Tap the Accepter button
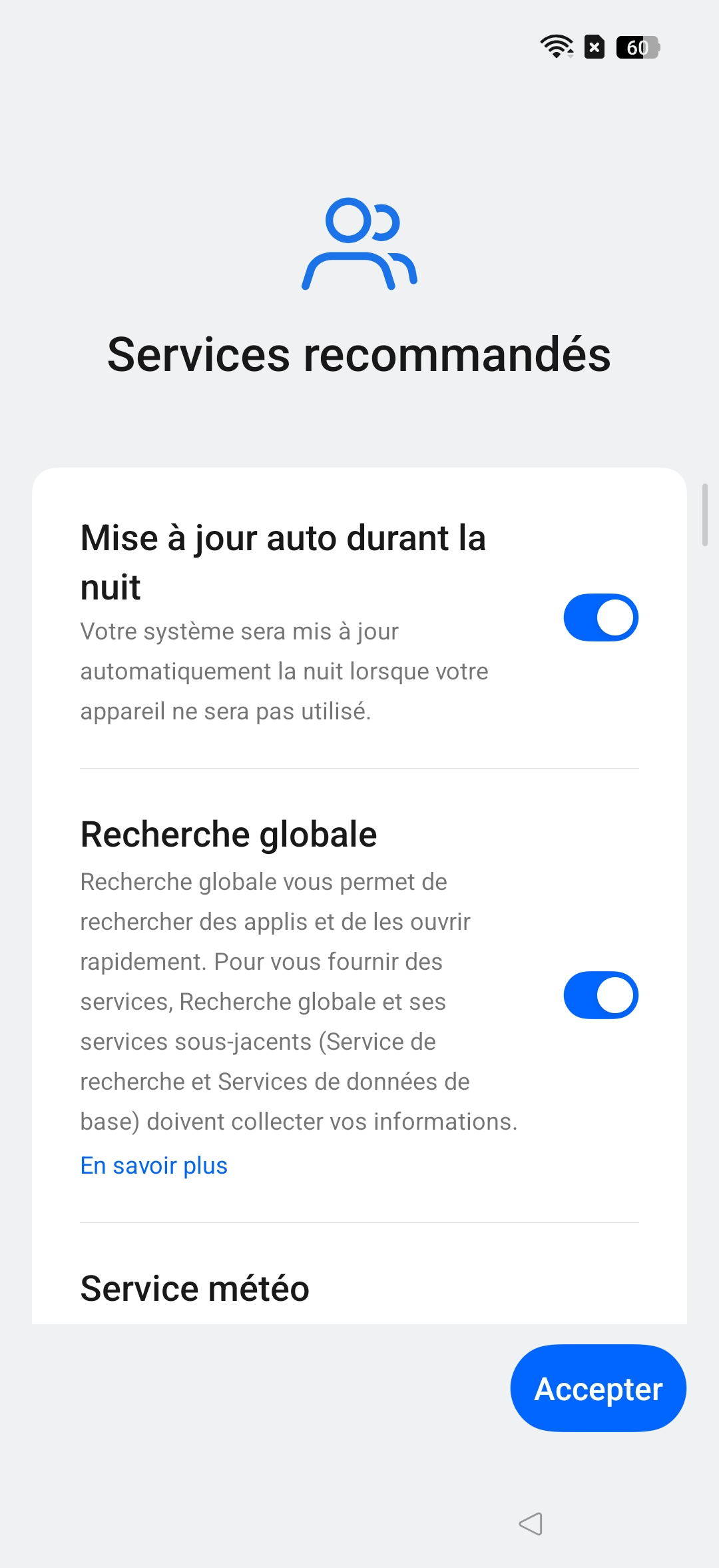This screenshot has height=1568, width=719. point(598,1388)
